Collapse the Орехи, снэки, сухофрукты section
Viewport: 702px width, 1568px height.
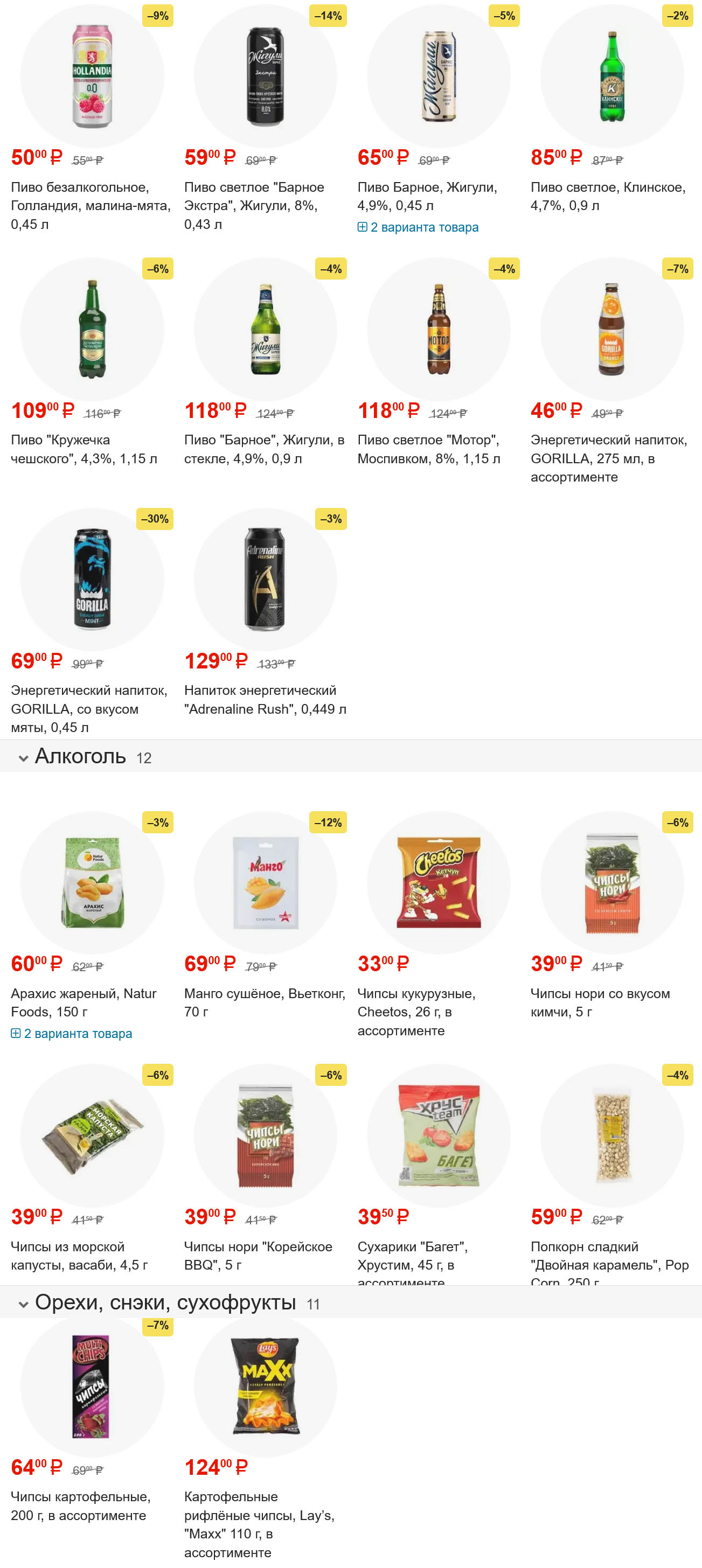(x=164, y=1302)
